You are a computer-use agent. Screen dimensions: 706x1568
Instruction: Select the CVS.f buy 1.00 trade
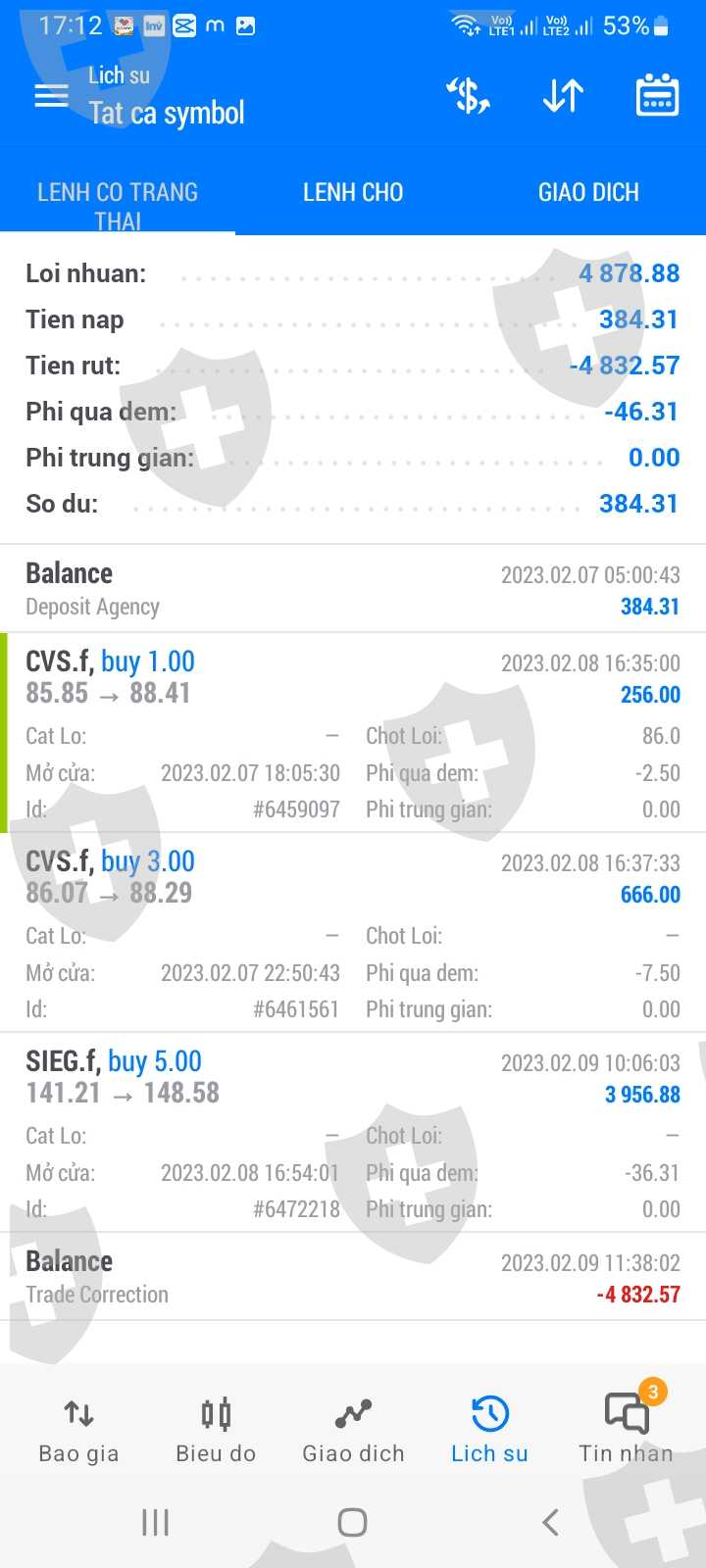pyautogui.click(x=353, y=733)
